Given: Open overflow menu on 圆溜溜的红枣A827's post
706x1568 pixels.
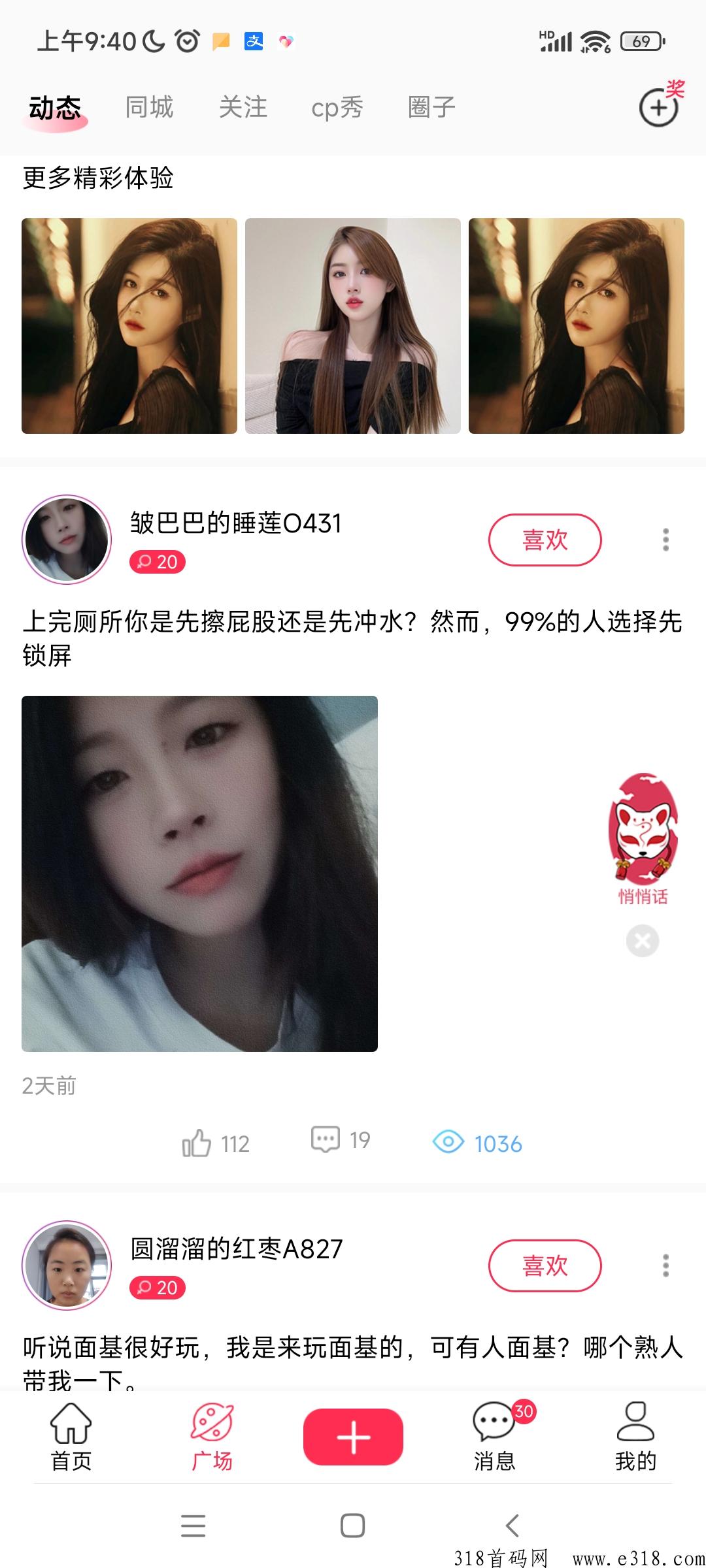Looking at the screenshot, I should click(665, 1266).
